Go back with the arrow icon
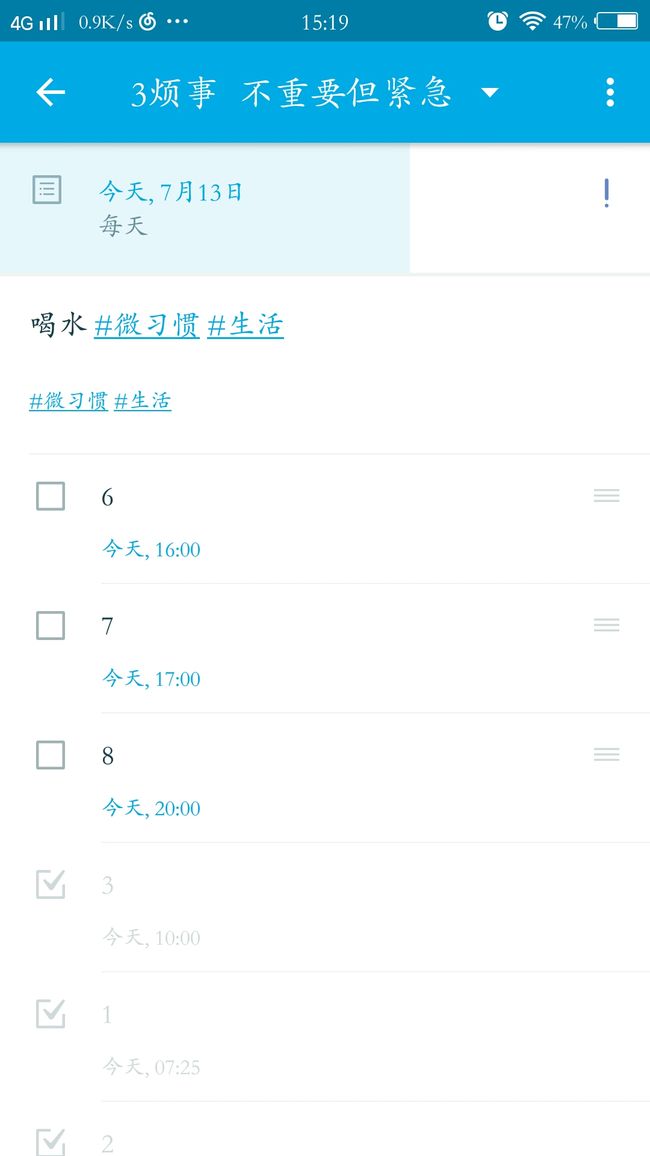This screenshot has width=650, height=1156. pyautogui.click(x=51, y=92)
